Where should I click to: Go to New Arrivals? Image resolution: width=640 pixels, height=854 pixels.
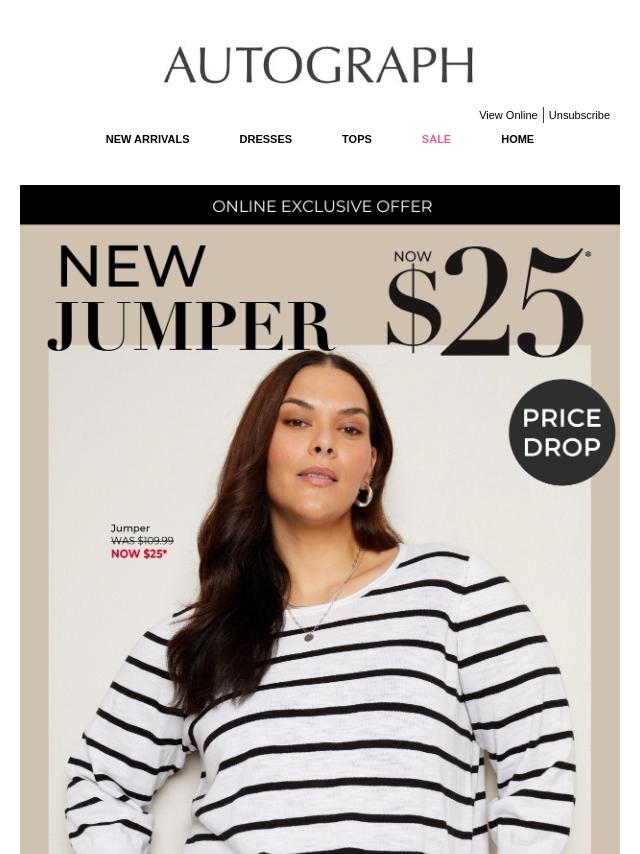coord(147,139)
